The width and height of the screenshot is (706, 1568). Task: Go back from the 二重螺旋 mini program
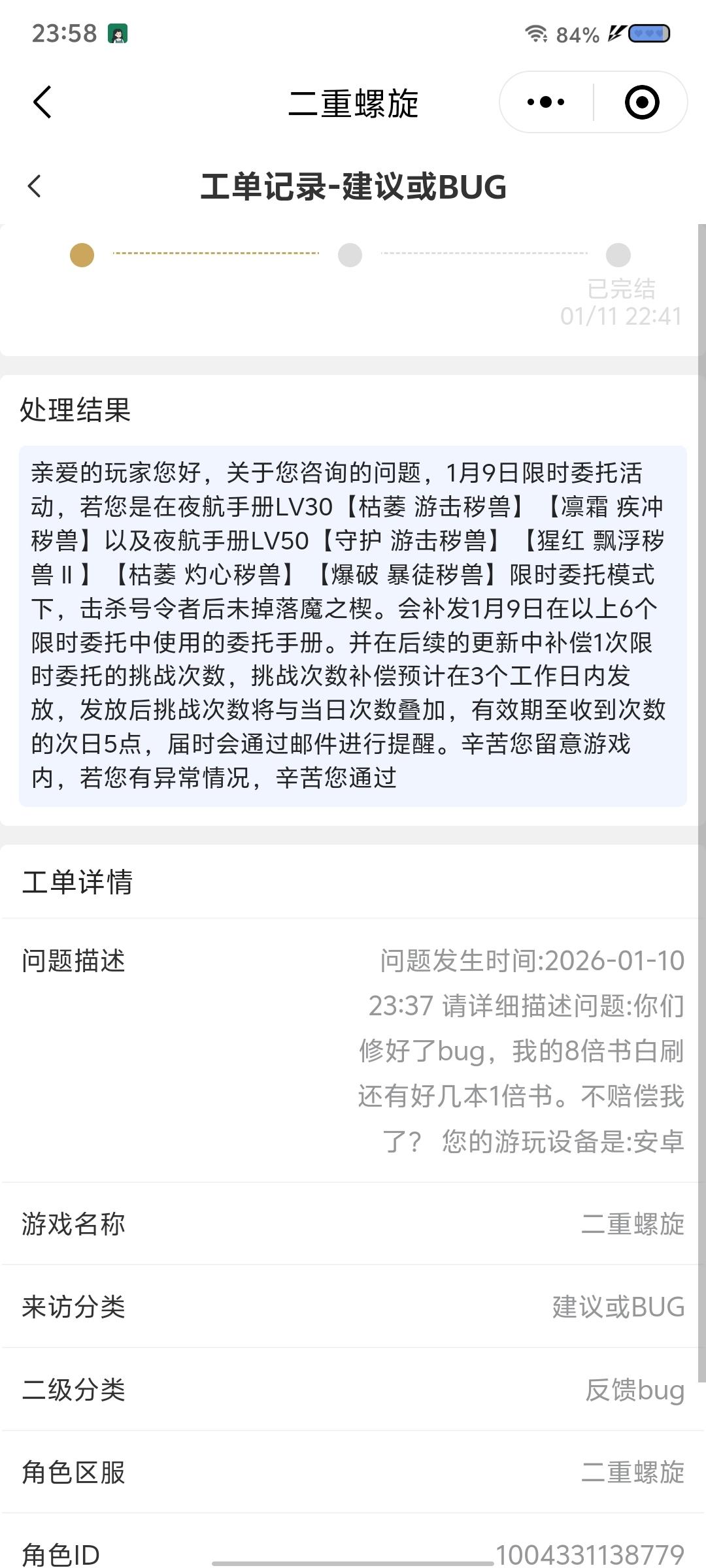tap(42, 103)
